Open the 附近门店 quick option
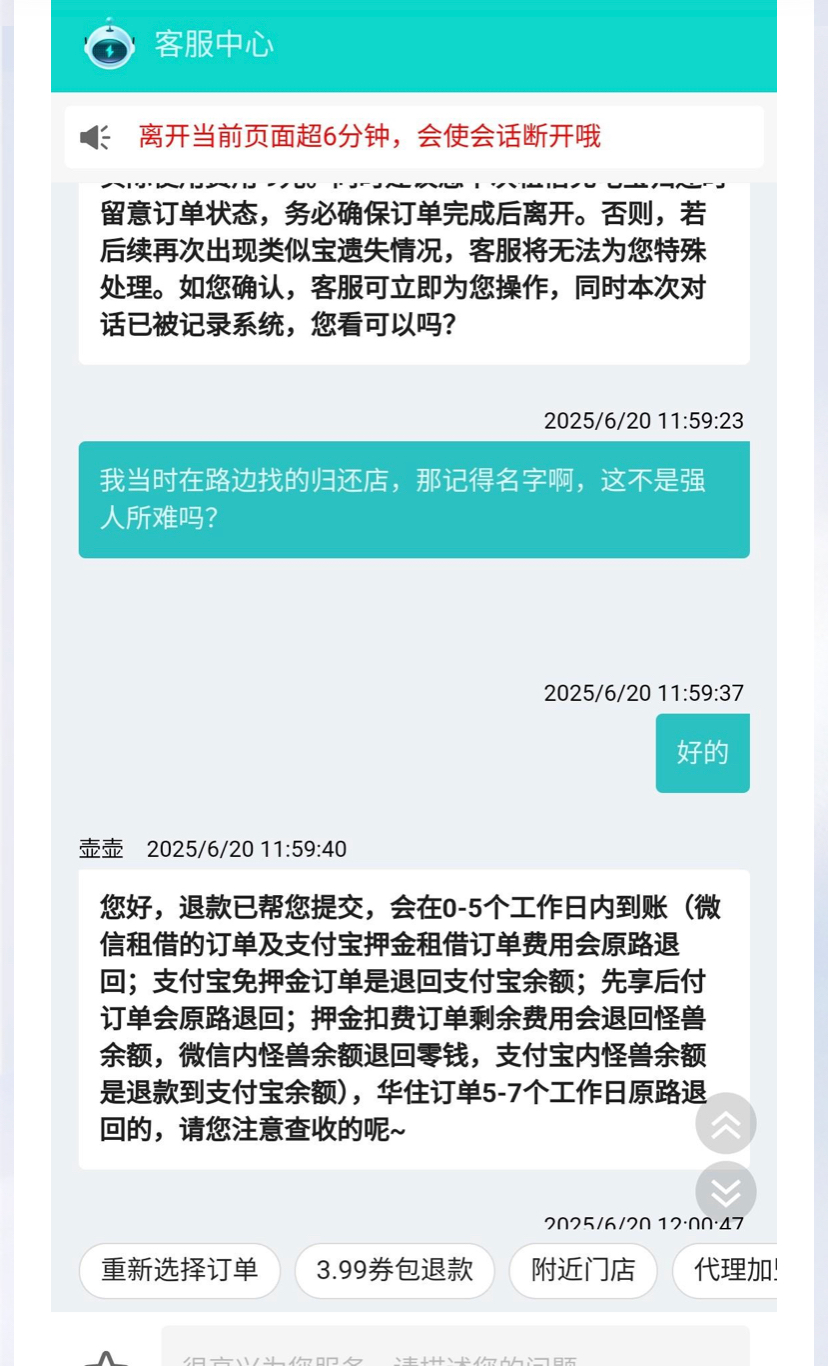Image resolution: width=828 pixels, height=1366 pixels. pyautogui.click(x=583, y=1270)
